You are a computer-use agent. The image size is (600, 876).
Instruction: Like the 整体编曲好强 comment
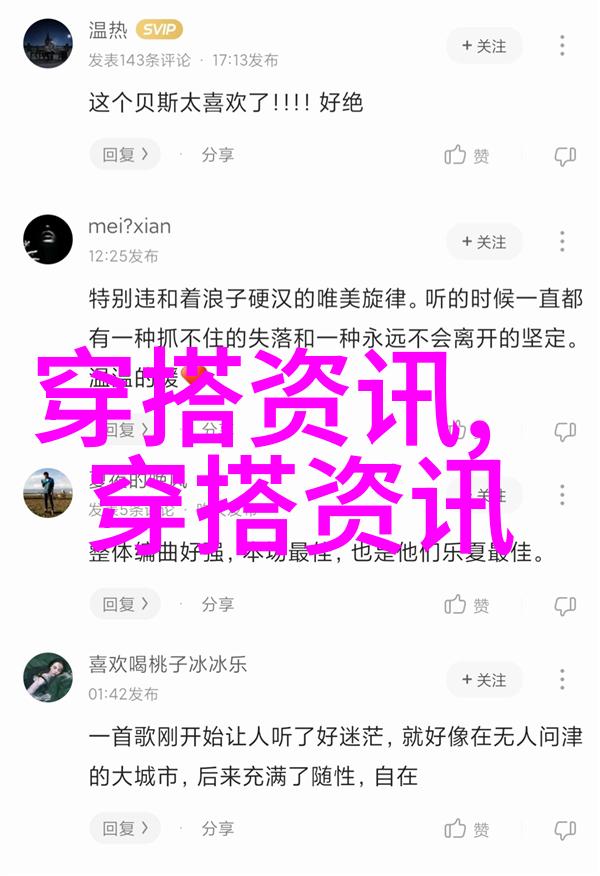[x=466, y=605]
